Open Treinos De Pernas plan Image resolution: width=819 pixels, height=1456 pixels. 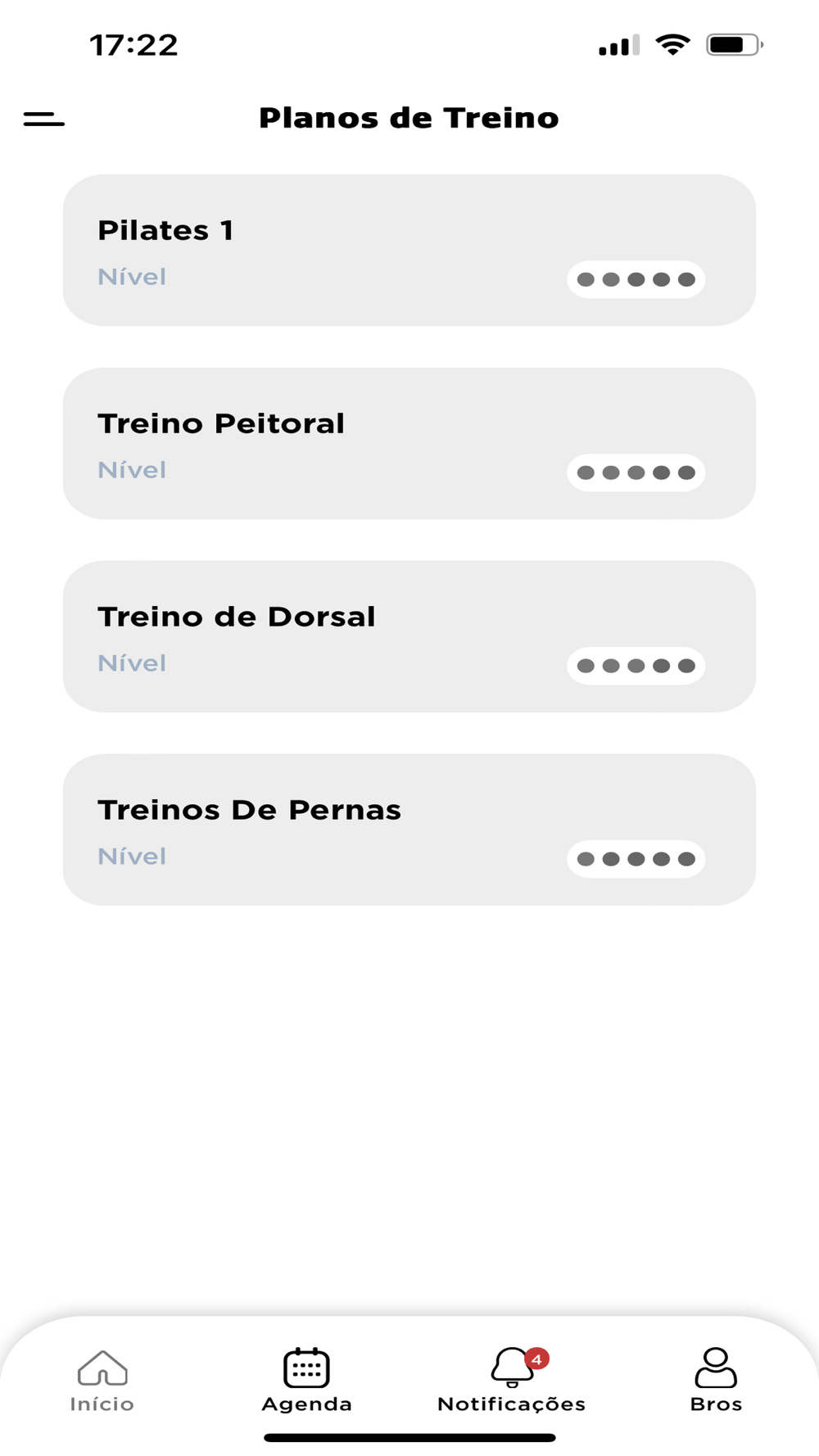(x=409, y=830)
